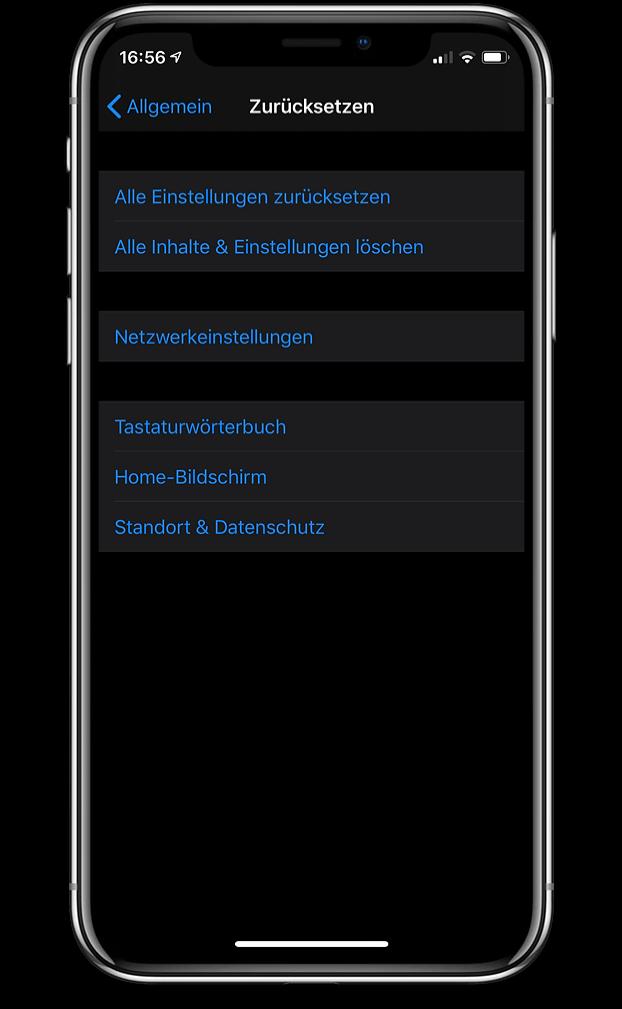Reset Standort & Datenschutz
Image resolution: width=622 pixels, height=1009 pixels.
click(311, 526)
